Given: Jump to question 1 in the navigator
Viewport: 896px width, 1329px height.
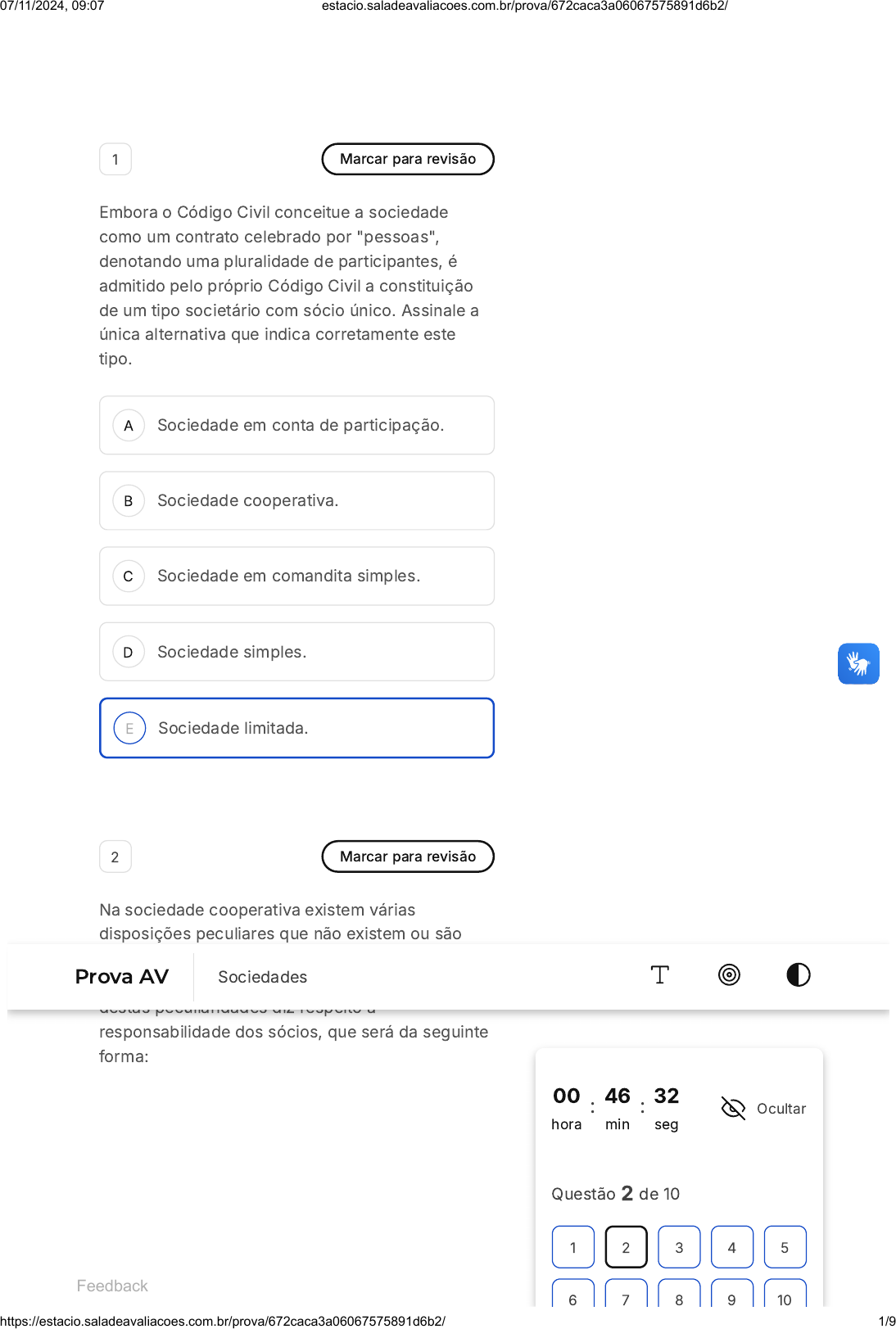Looking at the screenshot, I should [x=572, y=1247].
